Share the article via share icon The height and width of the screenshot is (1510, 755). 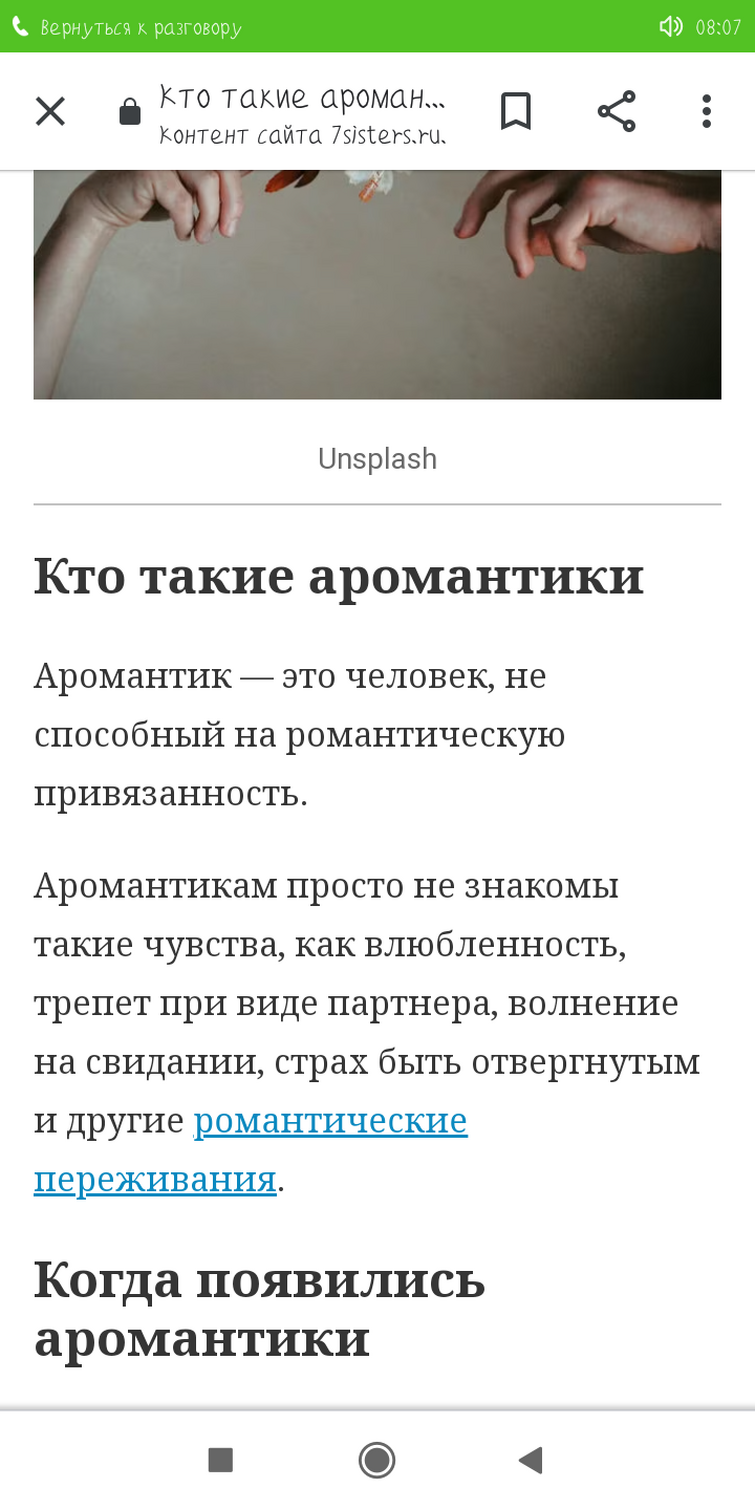(616, 112)
